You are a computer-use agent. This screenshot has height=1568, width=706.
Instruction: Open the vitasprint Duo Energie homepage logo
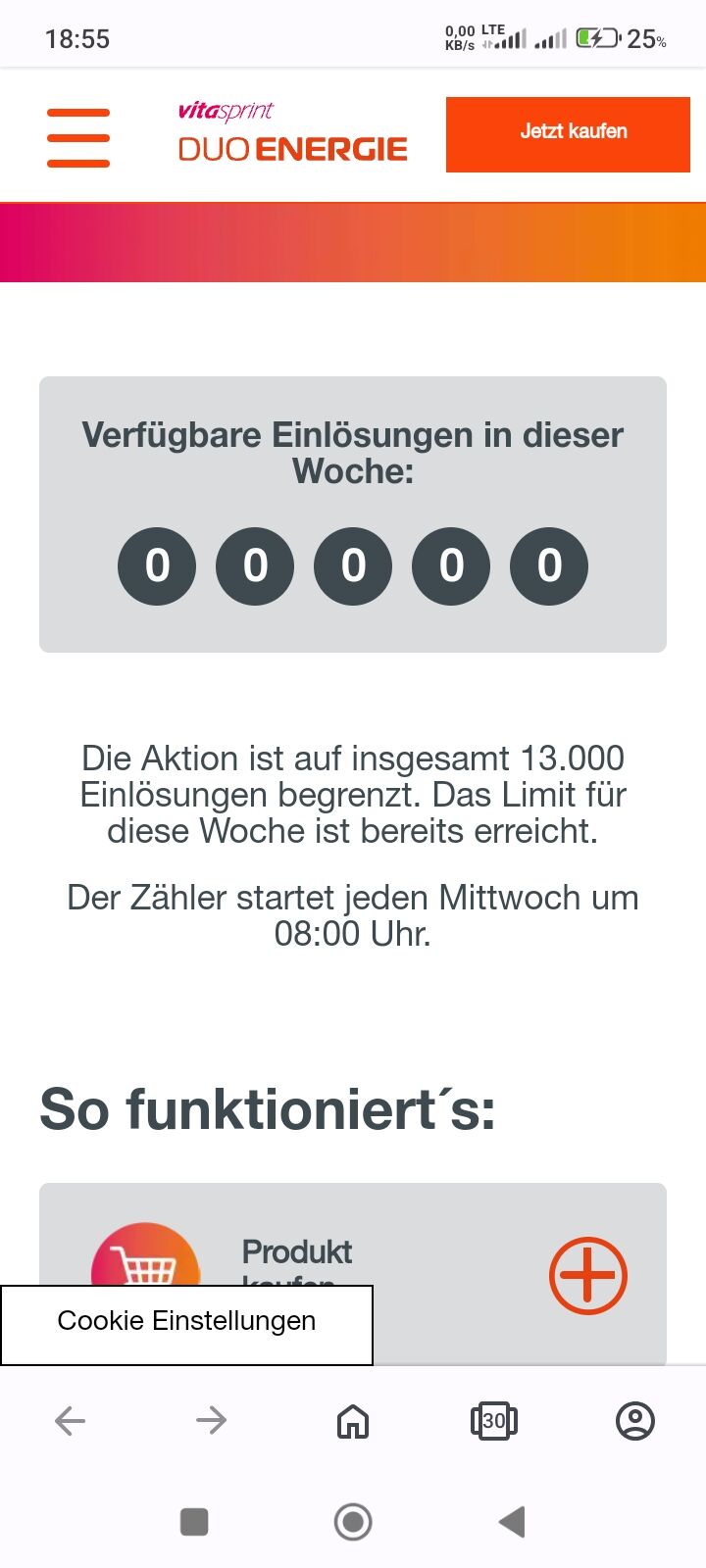pyautogui.click(x=292, y=132)
